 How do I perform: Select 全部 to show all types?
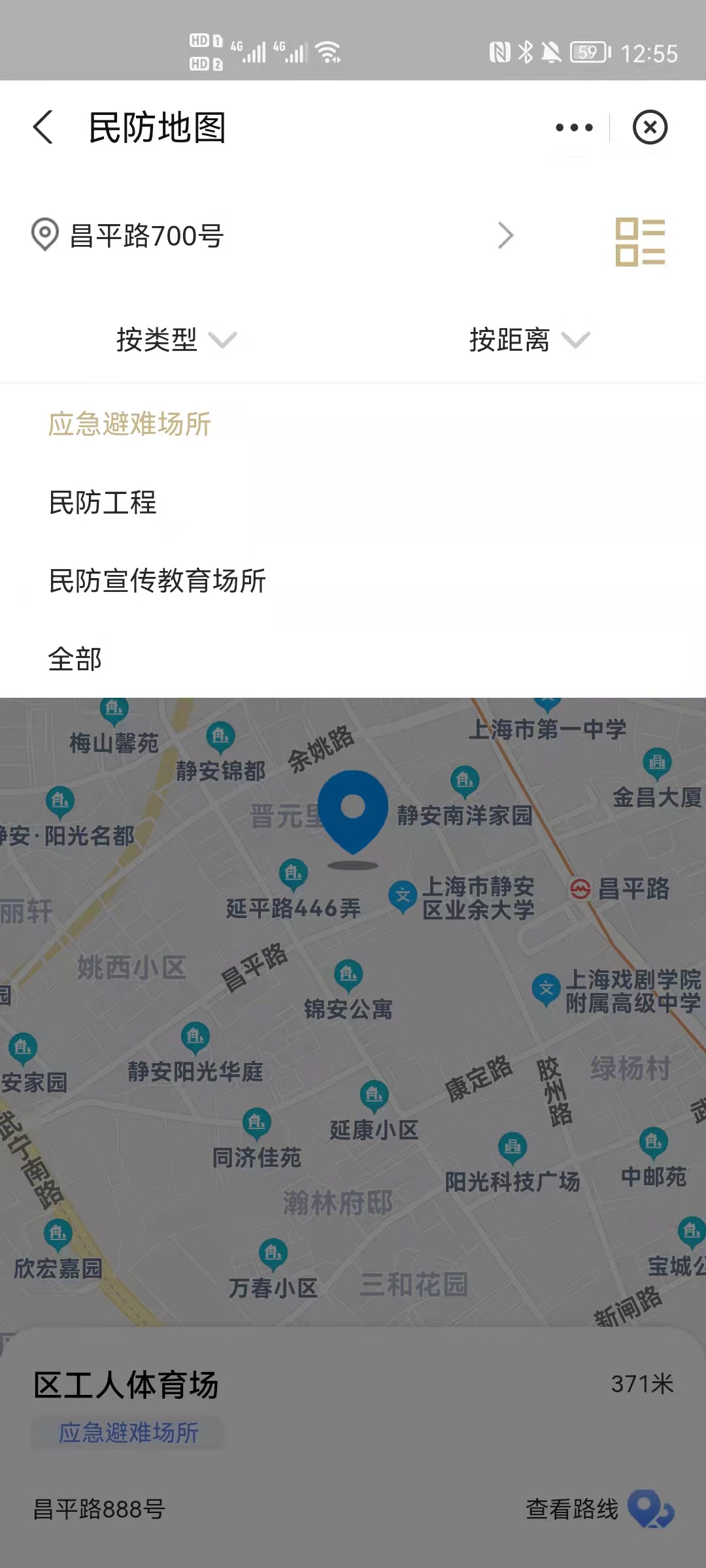pyautogui.click(x=75, y=660)
